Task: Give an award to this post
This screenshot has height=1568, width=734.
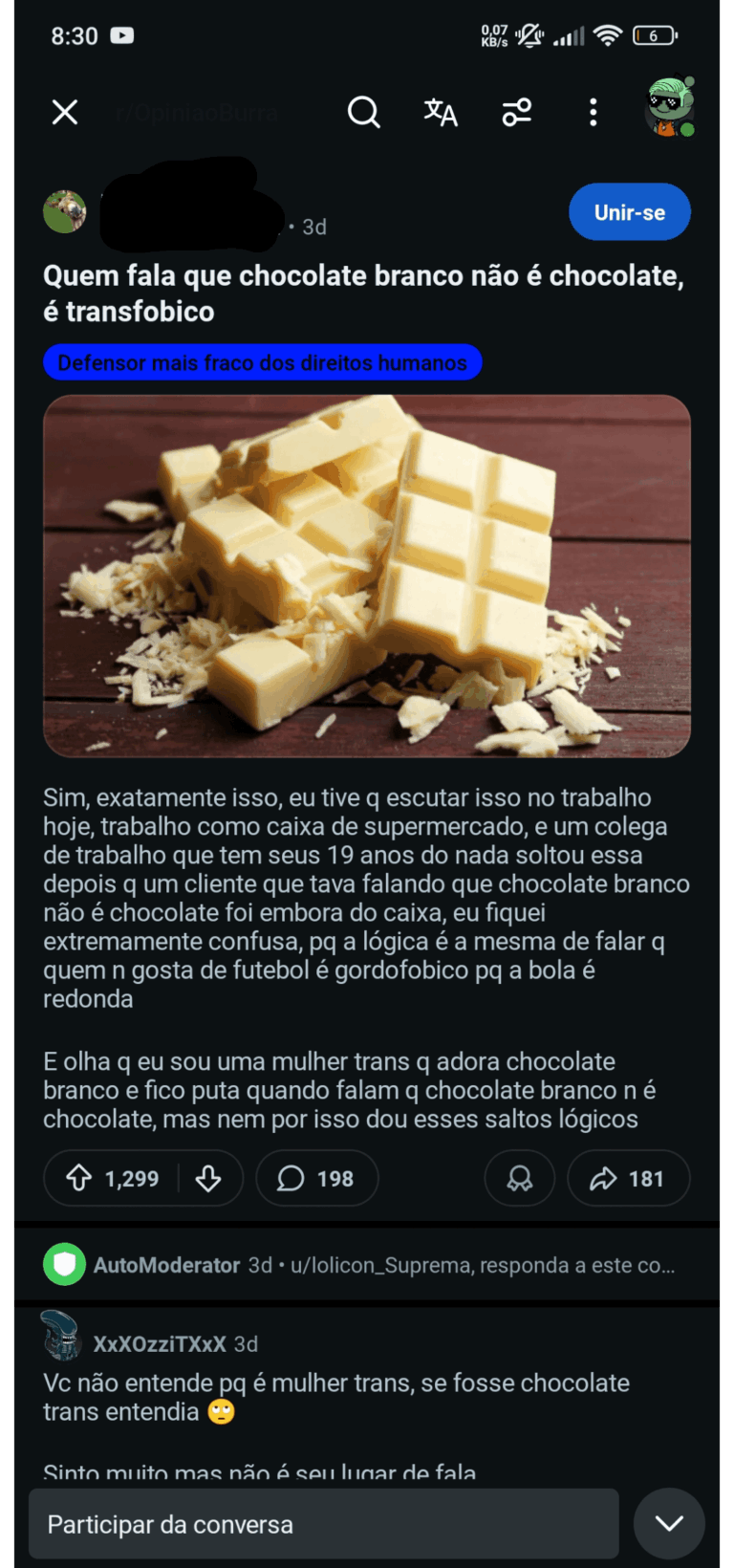Action: tap(519, 1179)
